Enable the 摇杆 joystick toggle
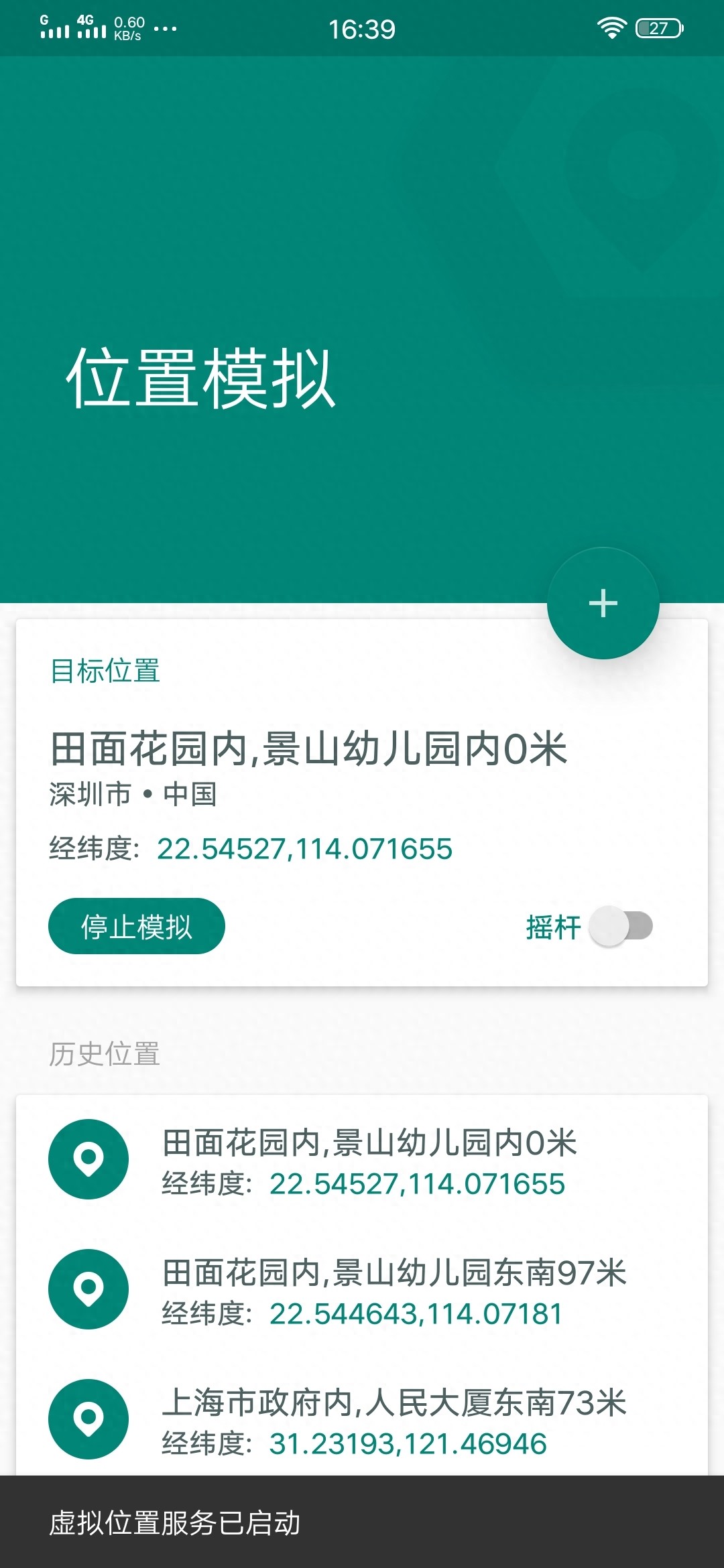Viewport: 724px width, 1568px height. click(x=620, y=925)
